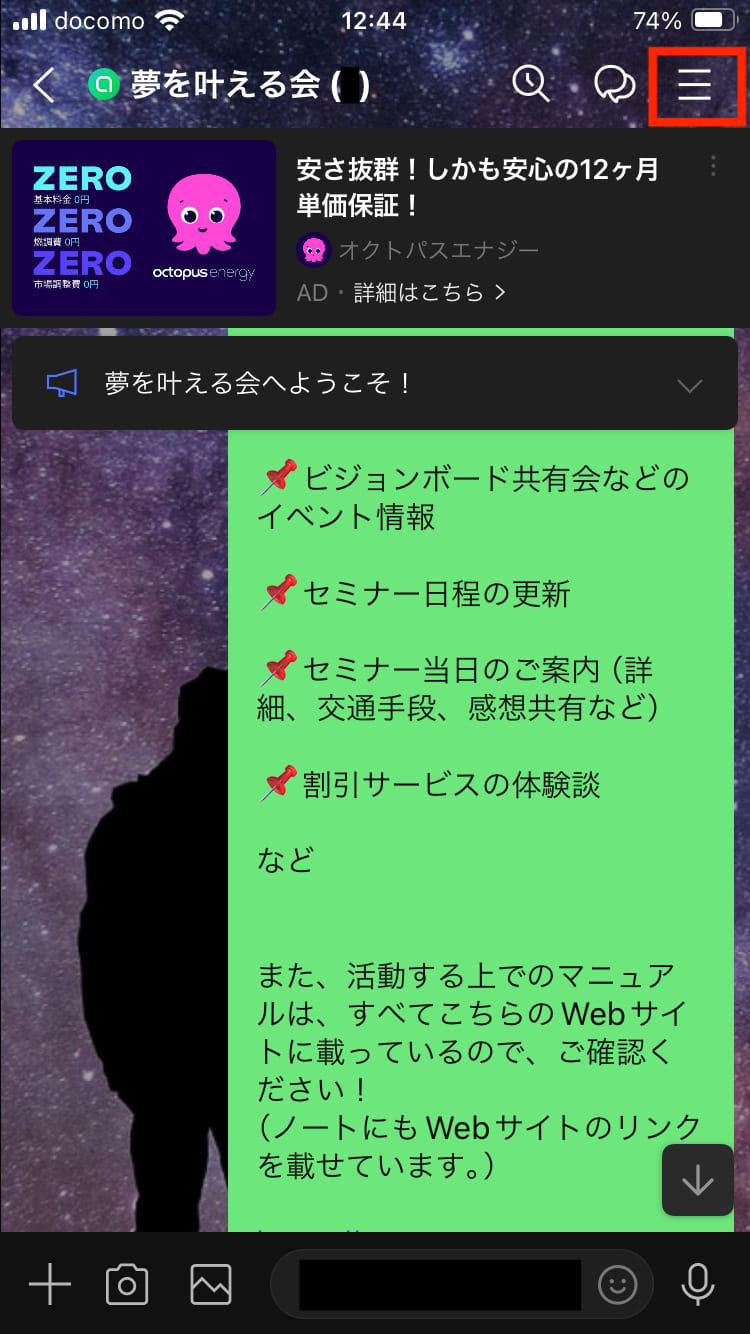Open the photo gallery picker
Viewport: 750px width, 1334px height.
coord(211,1284)
